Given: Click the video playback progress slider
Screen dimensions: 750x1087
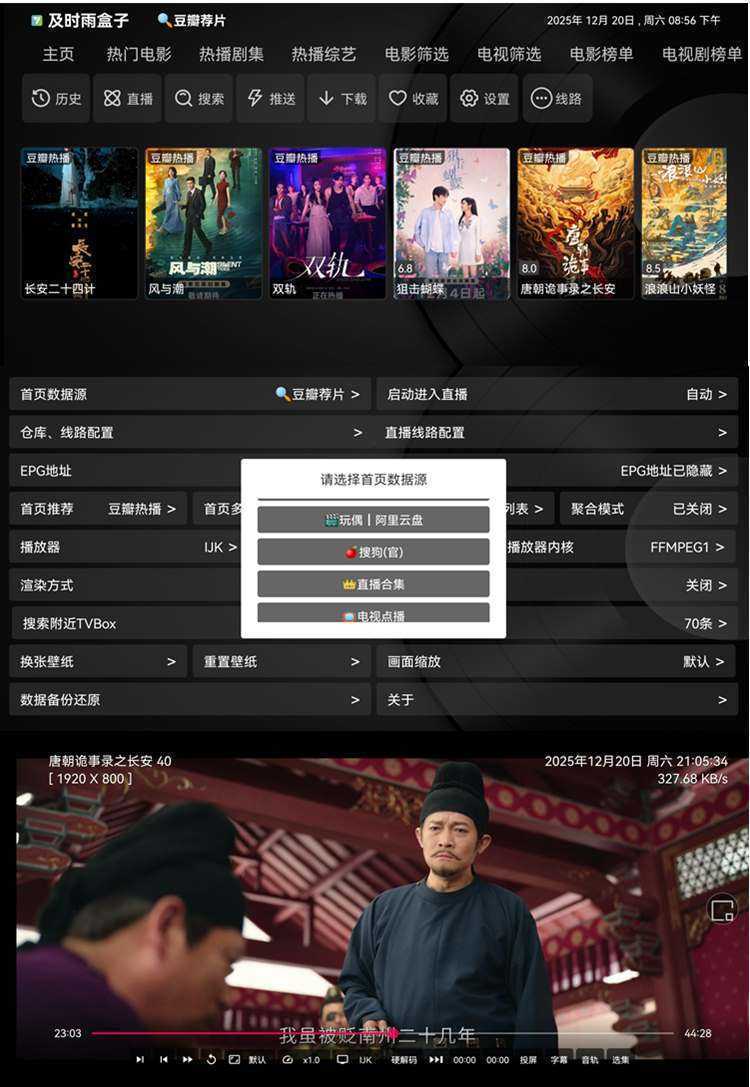Looking at the screenshot, I should 375,1031.
